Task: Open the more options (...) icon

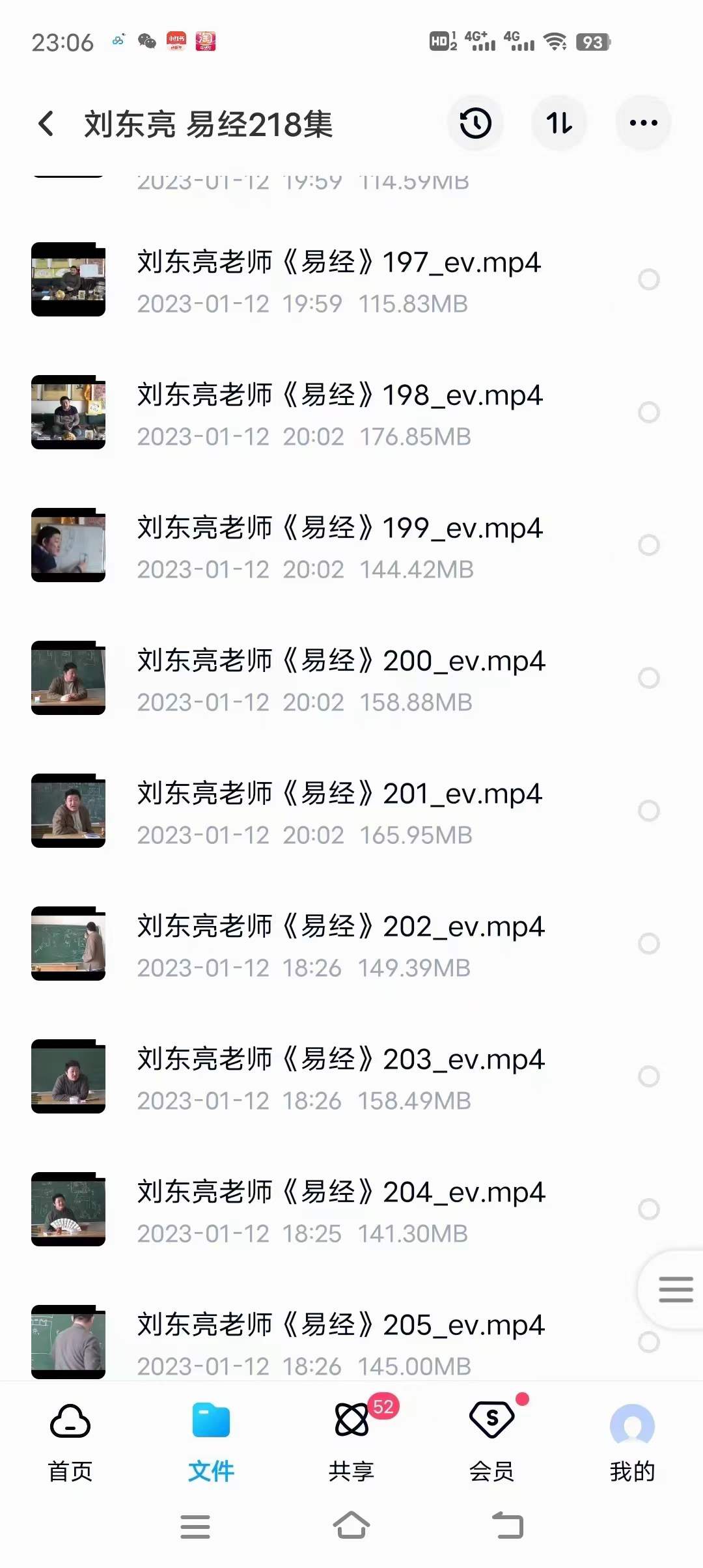Action: [643, 122]
